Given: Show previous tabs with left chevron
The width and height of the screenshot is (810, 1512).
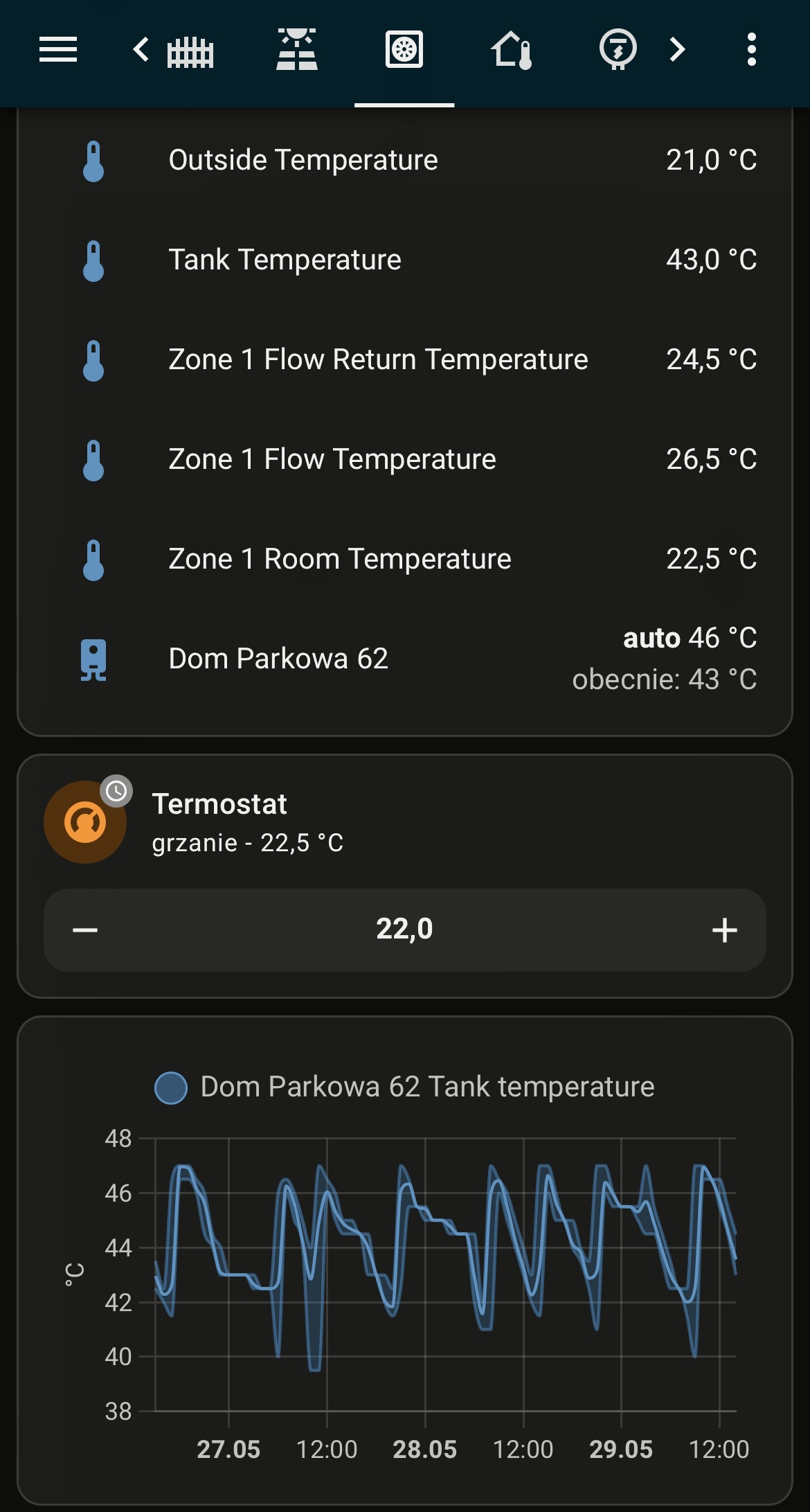Looking at the screenshot, I should pos(141,50).
